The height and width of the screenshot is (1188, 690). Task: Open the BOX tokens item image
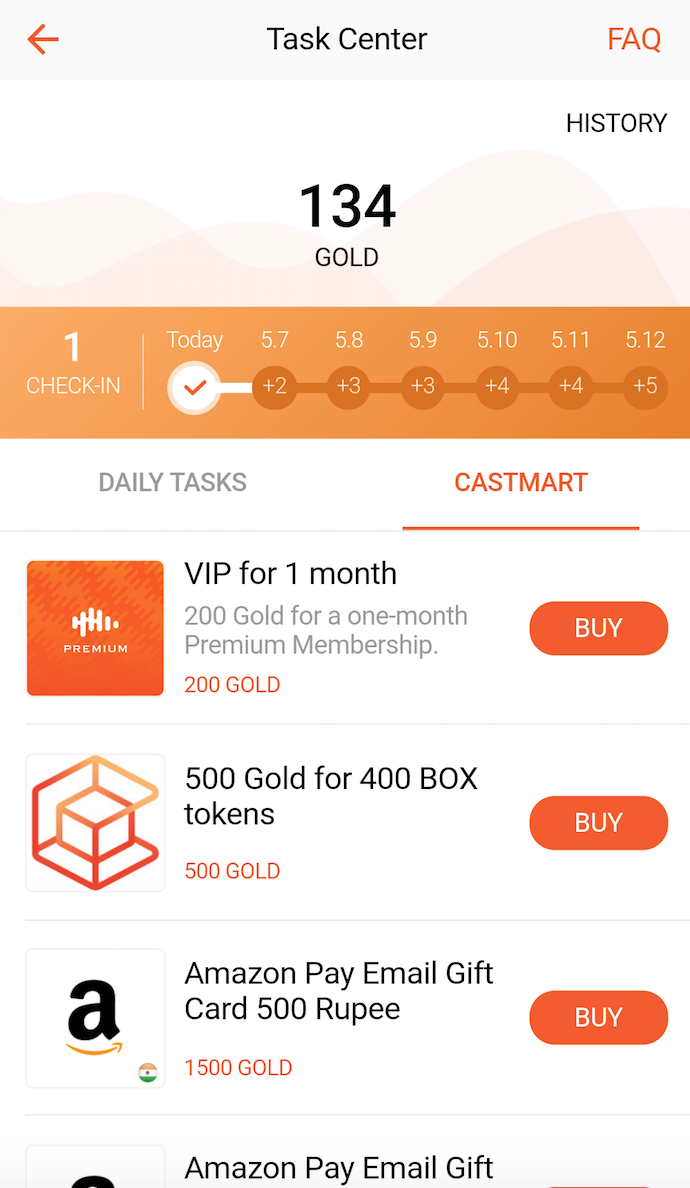click(x=95, y=822)
